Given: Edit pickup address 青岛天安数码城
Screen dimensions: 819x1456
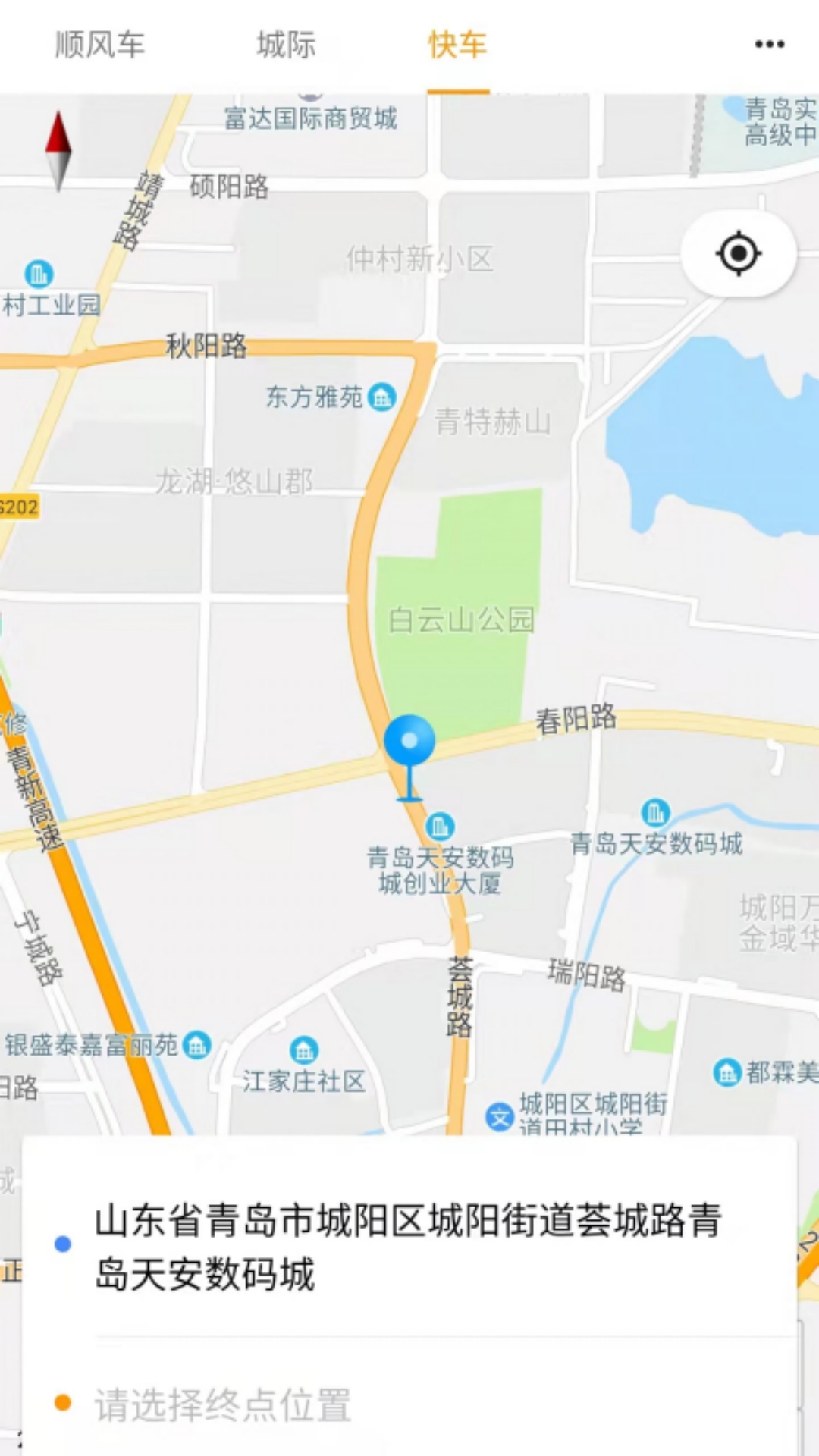Looking at the screenshot, I should (408, 1247).
